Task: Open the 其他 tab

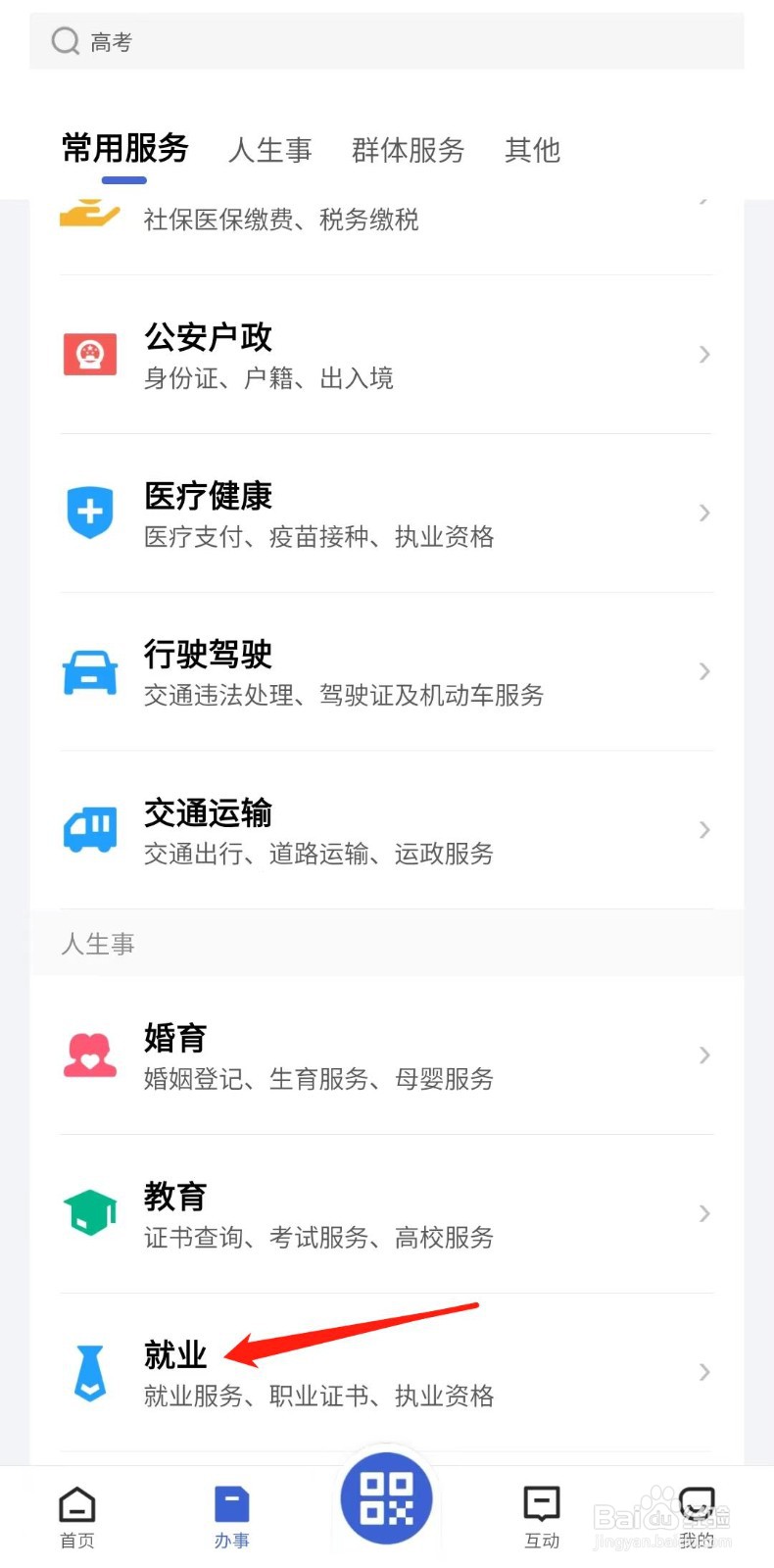Action: point(532,150)
